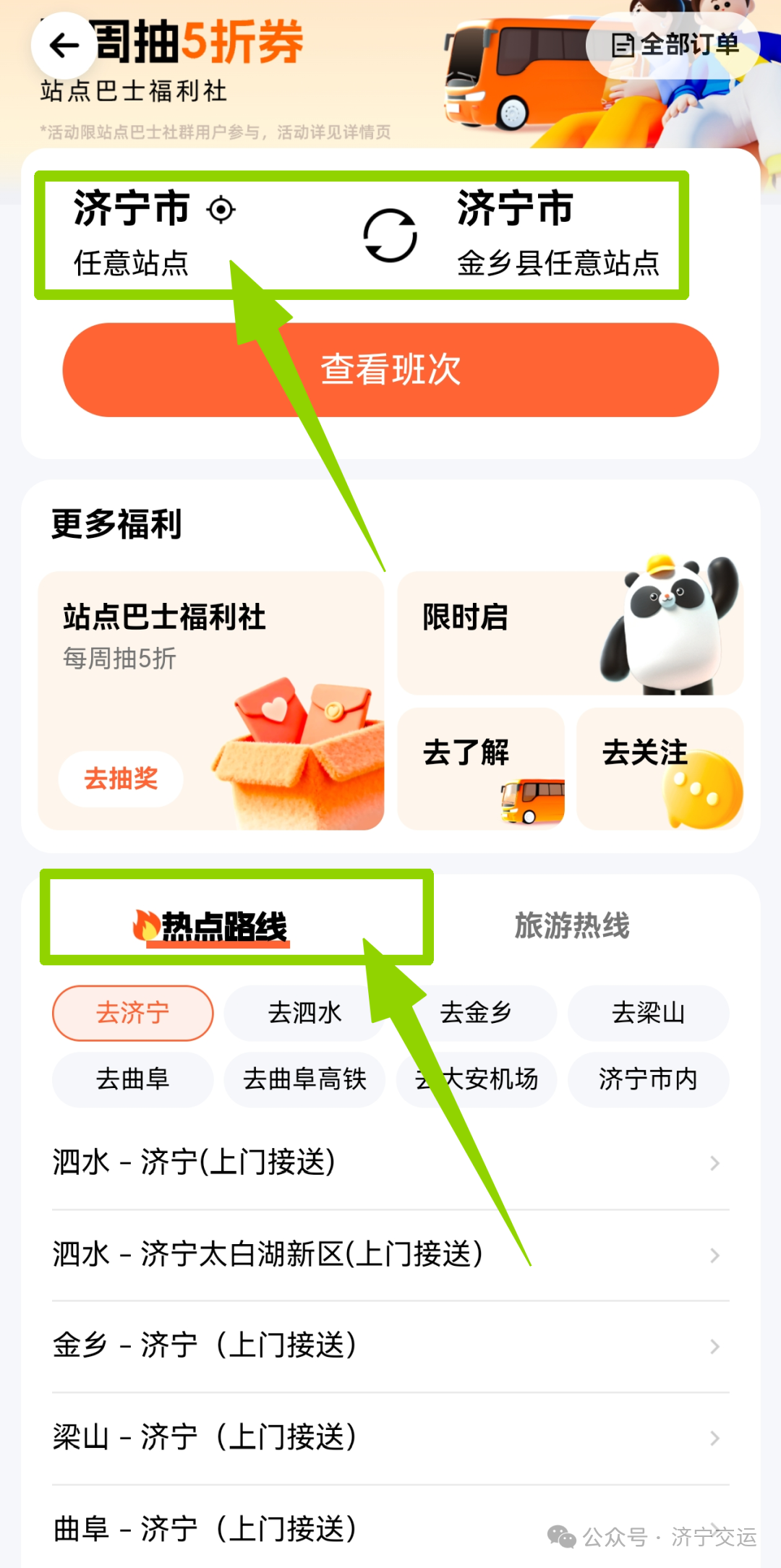781x1568 pixels.
Task: Filter by 济宁市内 routes
Action: [648, 1079]
